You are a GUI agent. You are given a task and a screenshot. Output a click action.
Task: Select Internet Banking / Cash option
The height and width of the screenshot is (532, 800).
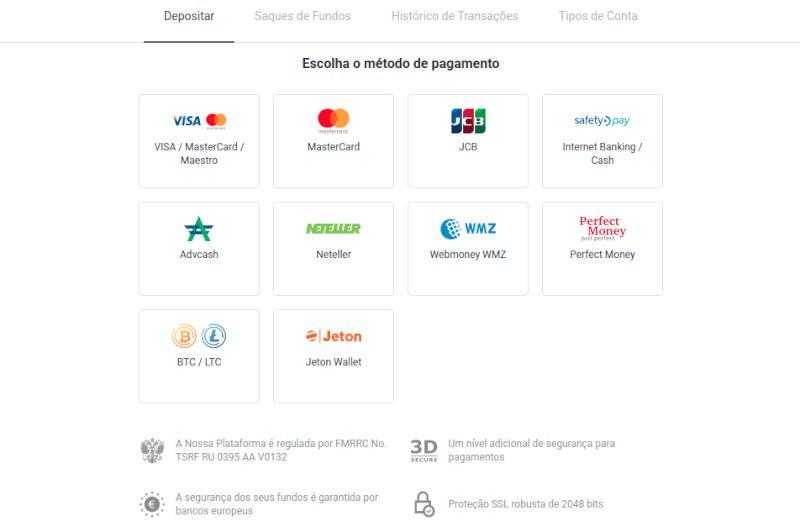(602, 141)
